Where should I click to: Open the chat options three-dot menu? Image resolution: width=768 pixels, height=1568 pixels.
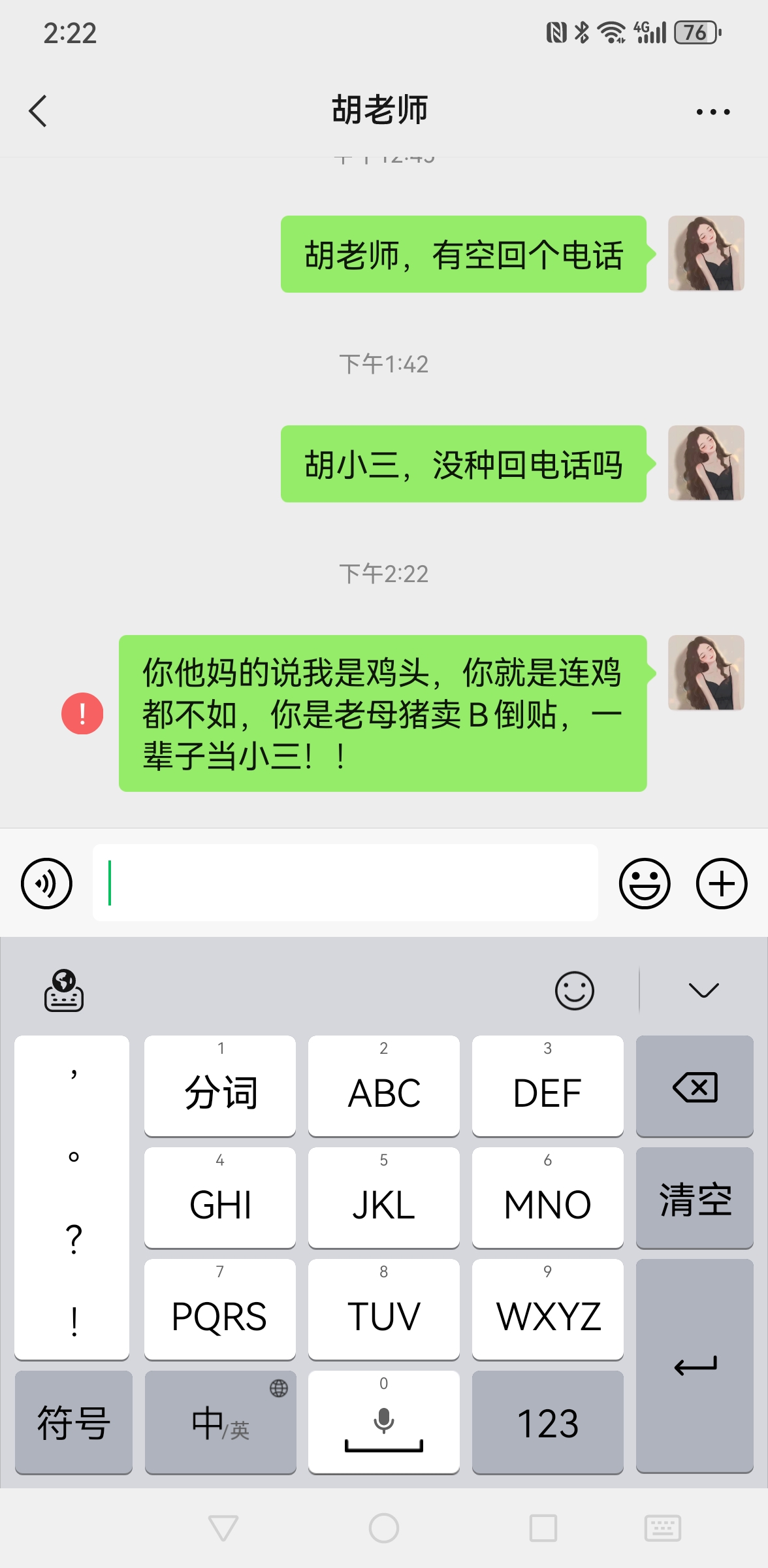click(712, 112)
